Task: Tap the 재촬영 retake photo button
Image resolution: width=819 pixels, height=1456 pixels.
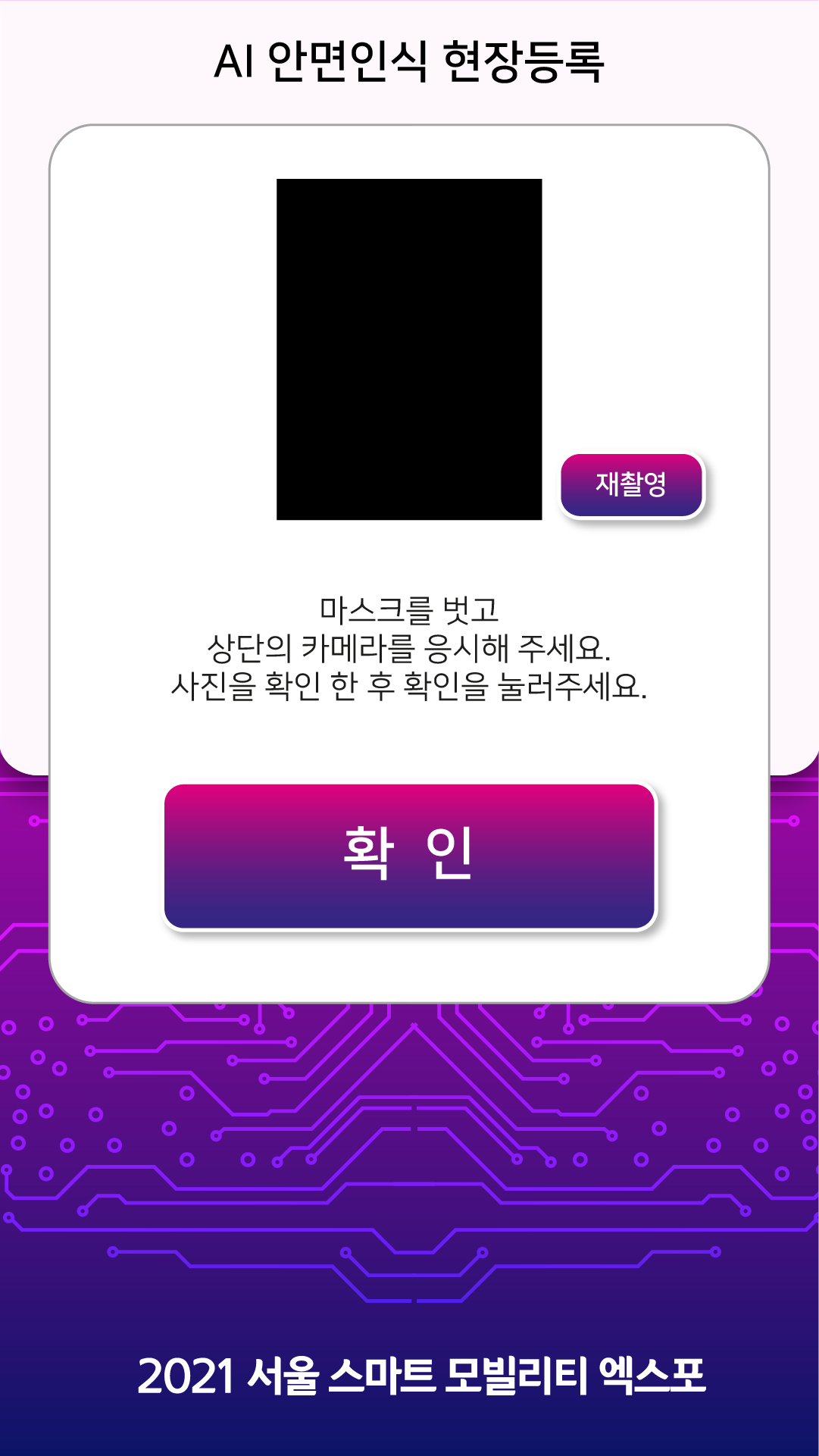Action: 631,485
